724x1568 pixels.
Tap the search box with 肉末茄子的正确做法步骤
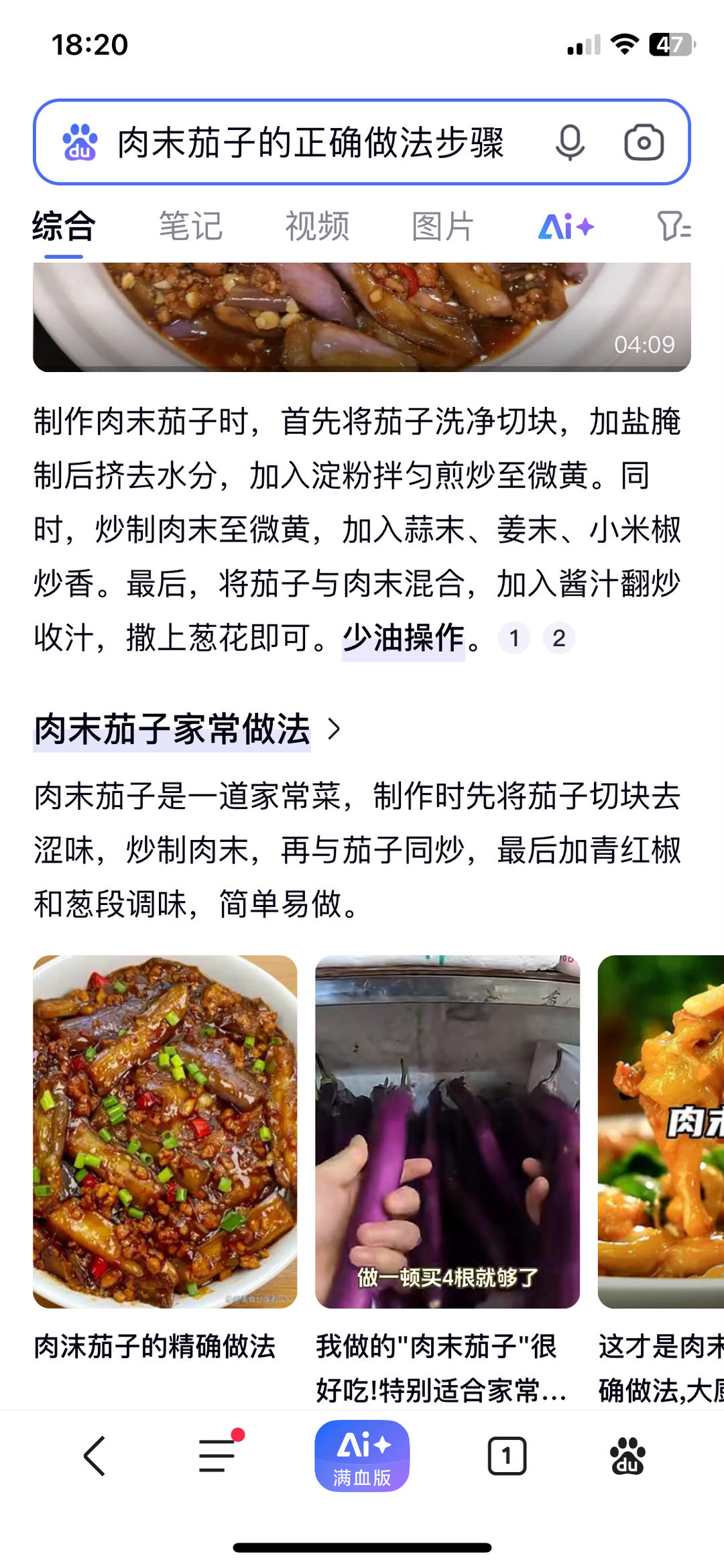308,142
